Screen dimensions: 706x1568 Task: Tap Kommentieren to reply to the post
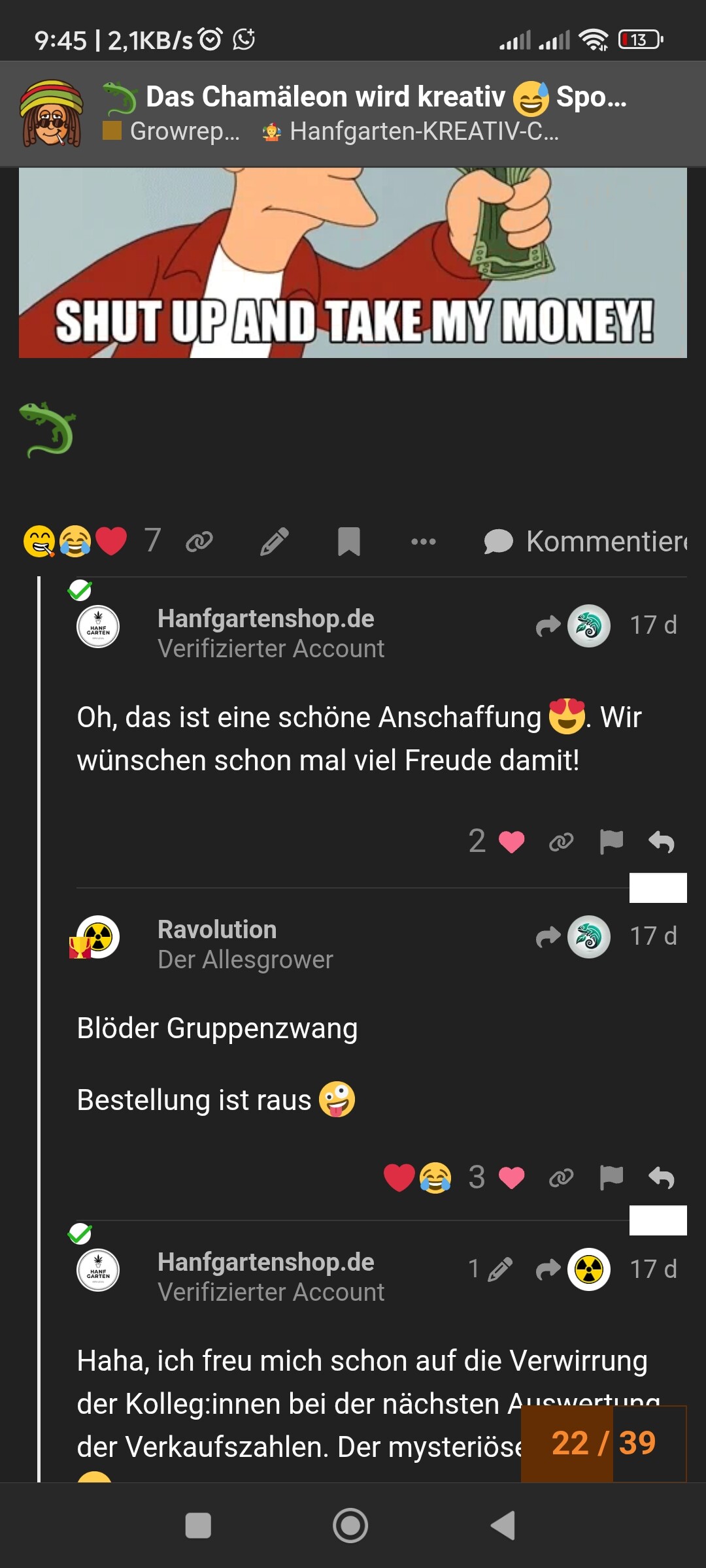point(586,542)
